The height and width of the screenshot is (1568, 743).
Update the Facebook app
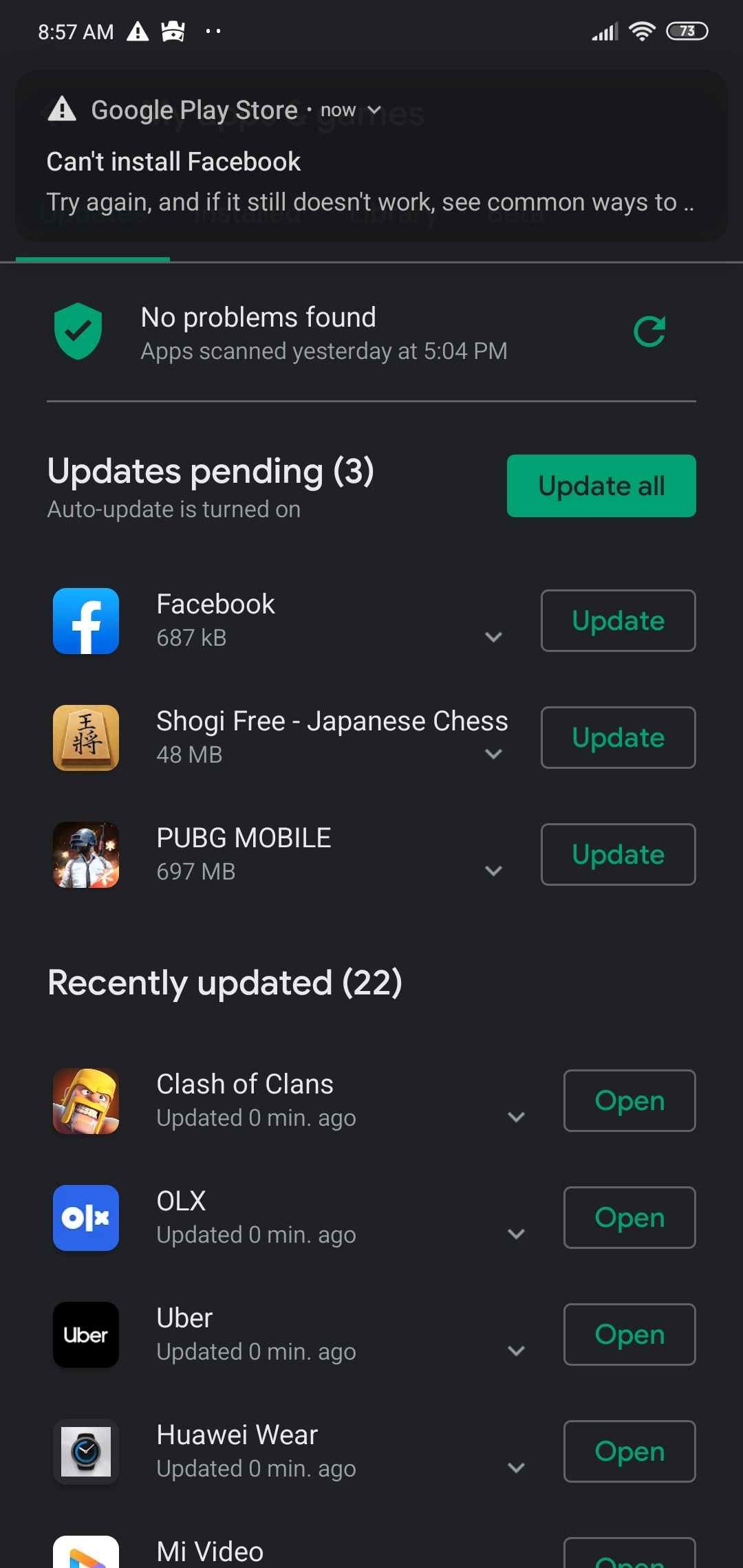tap(618, 620)
